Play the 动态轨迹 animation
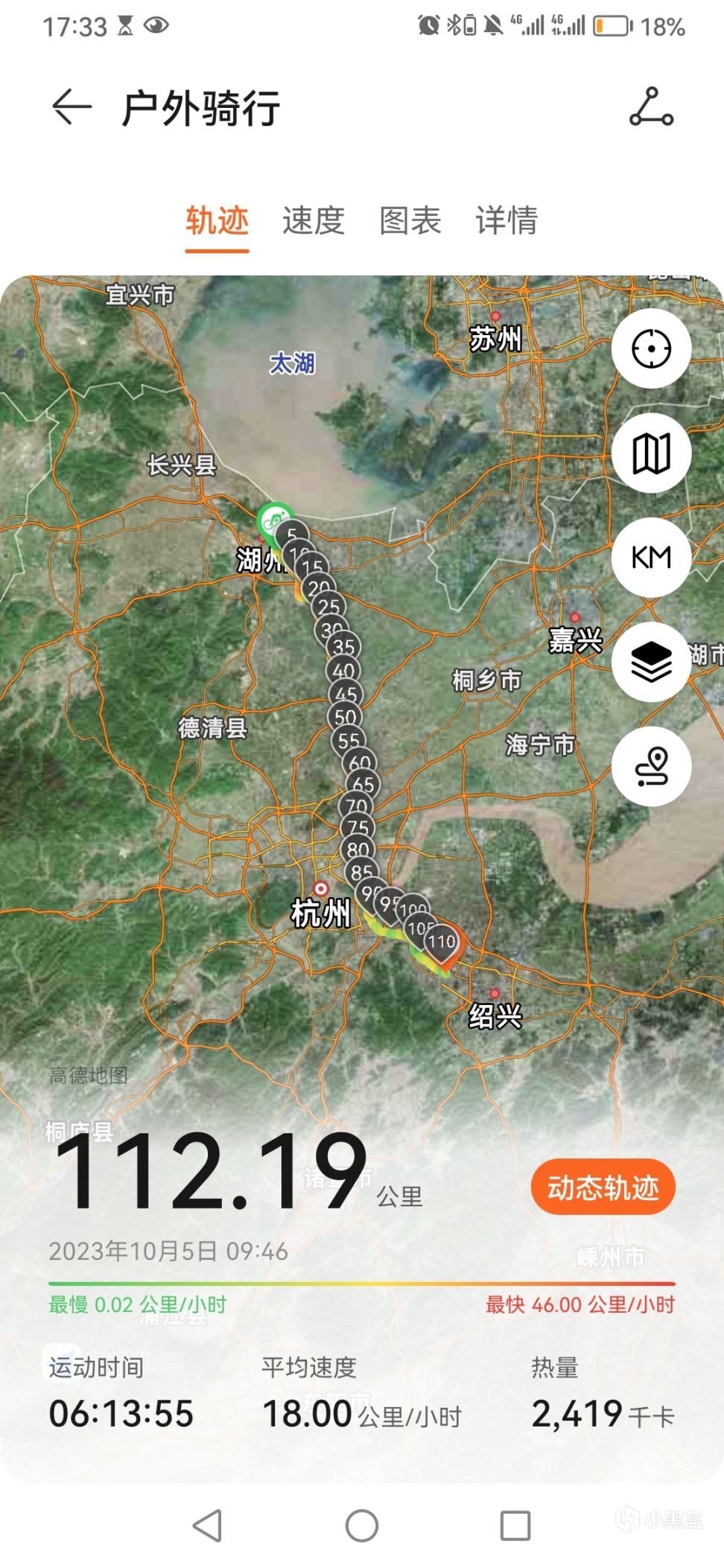724x1568 pixels. pos(603,1188)
